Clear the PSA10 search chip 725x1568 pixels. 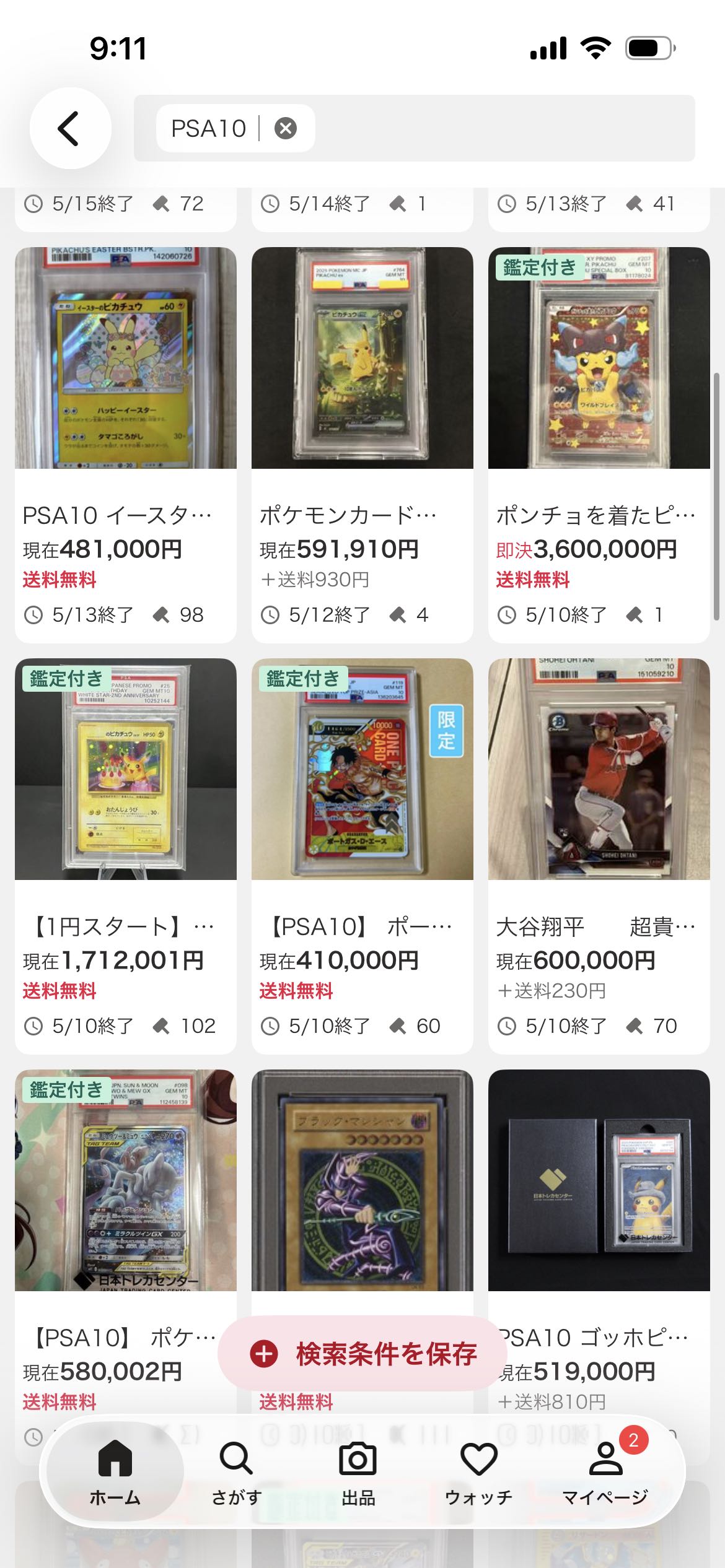[x=285, y=128]
